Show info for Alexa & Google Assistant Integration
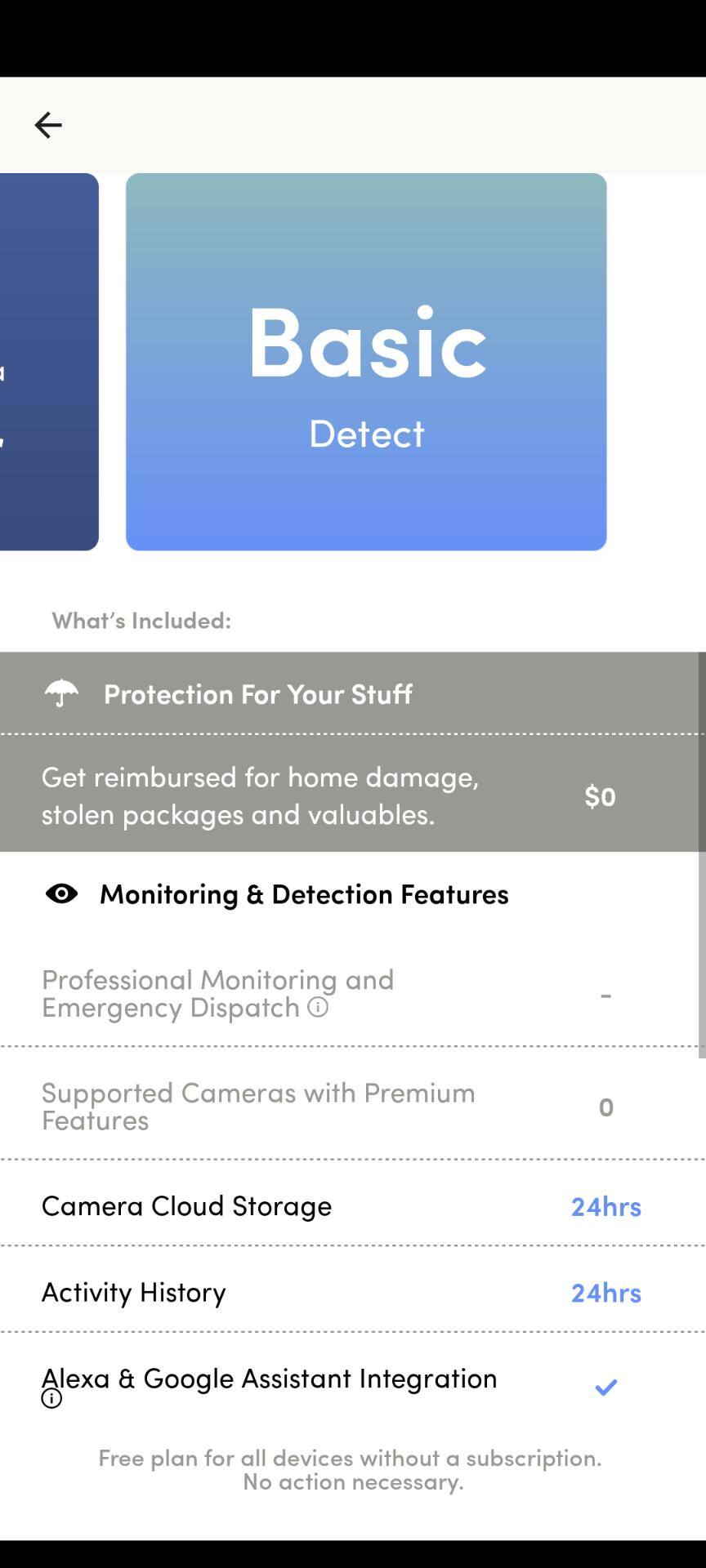This screenshot has height=1568, width=706. click(x=51, y=1399)
